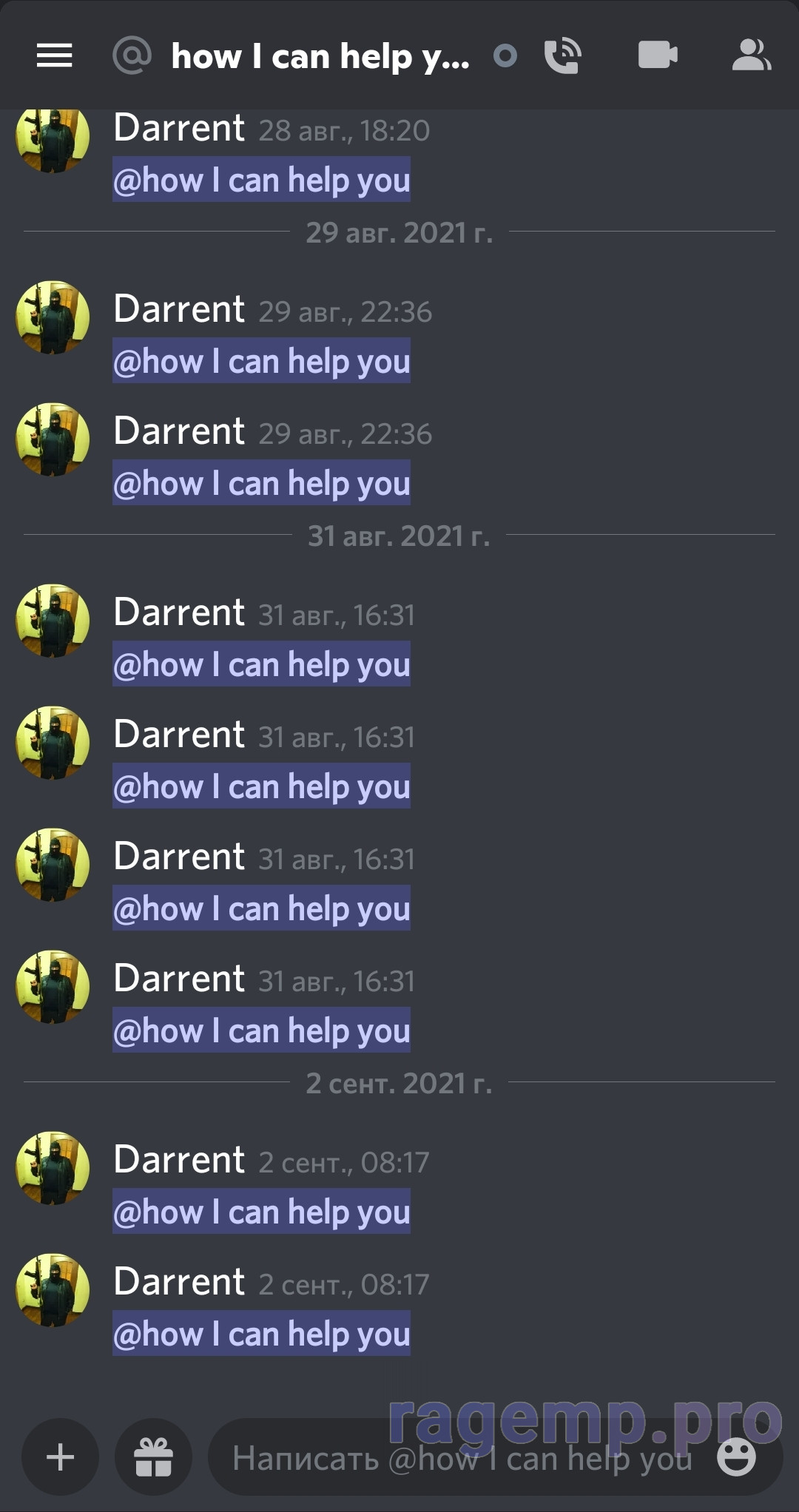Image resolution: width=799 pixels, height=1512 pixels.
Task: Tap the mention in the 28 авг. 18:20 message
Action: (x=261, y=179)
